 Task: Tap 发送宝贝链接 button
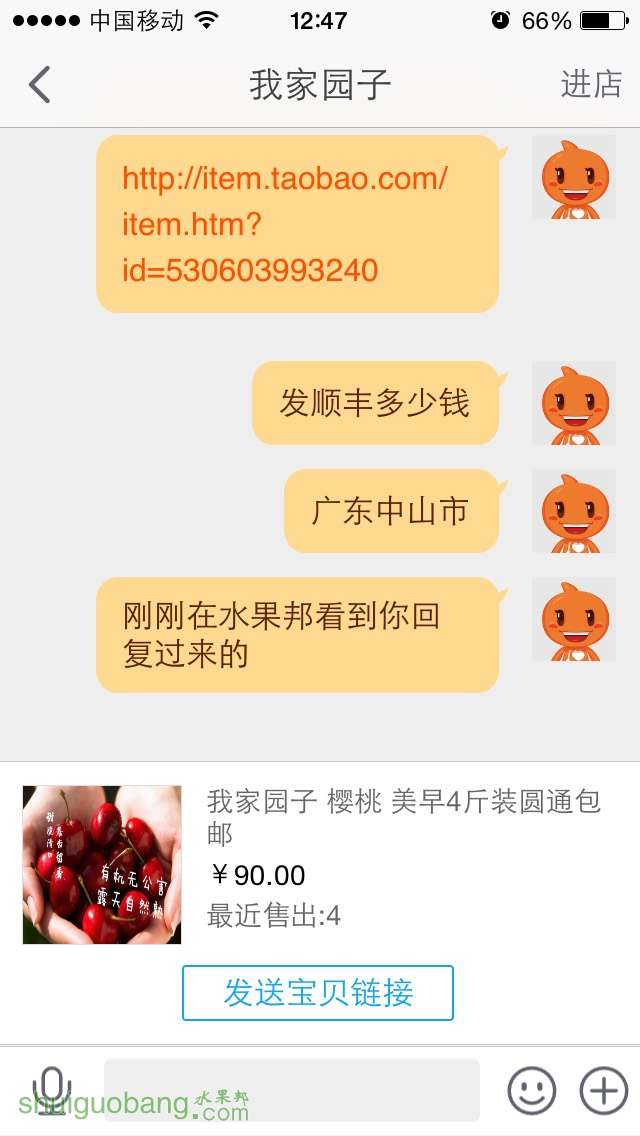(318, 992)
